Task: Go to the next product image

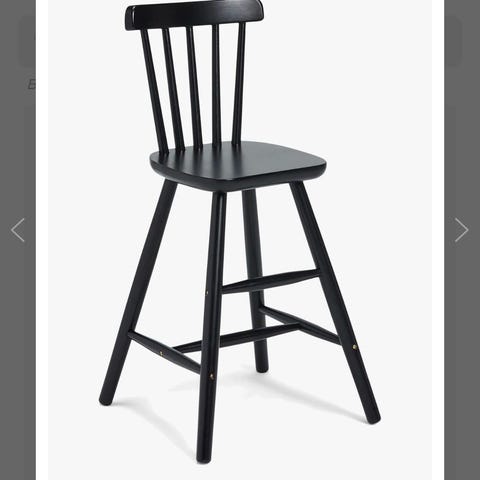Action: point(462,230)
